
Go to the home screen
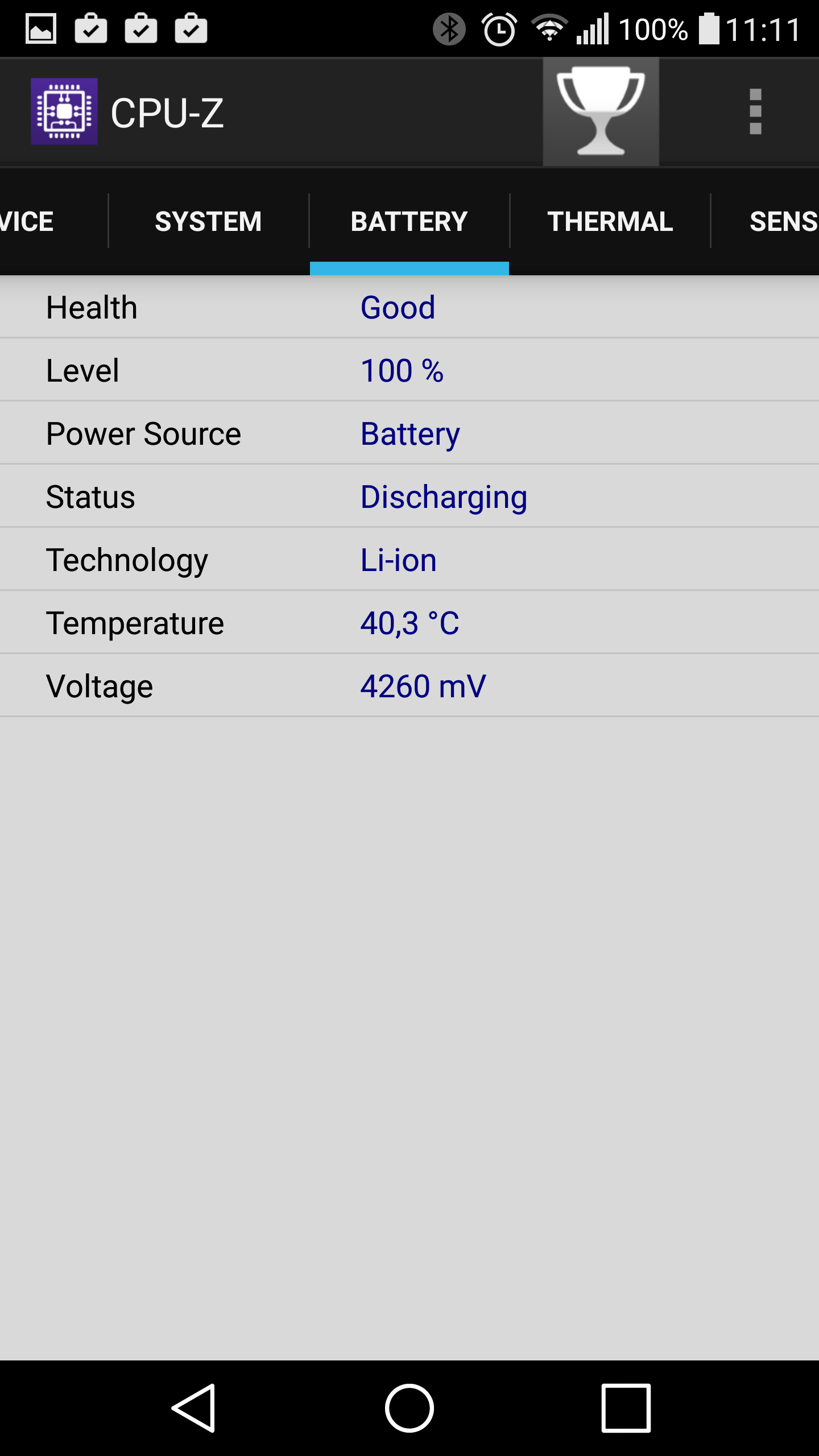(x=409, y=1408)
